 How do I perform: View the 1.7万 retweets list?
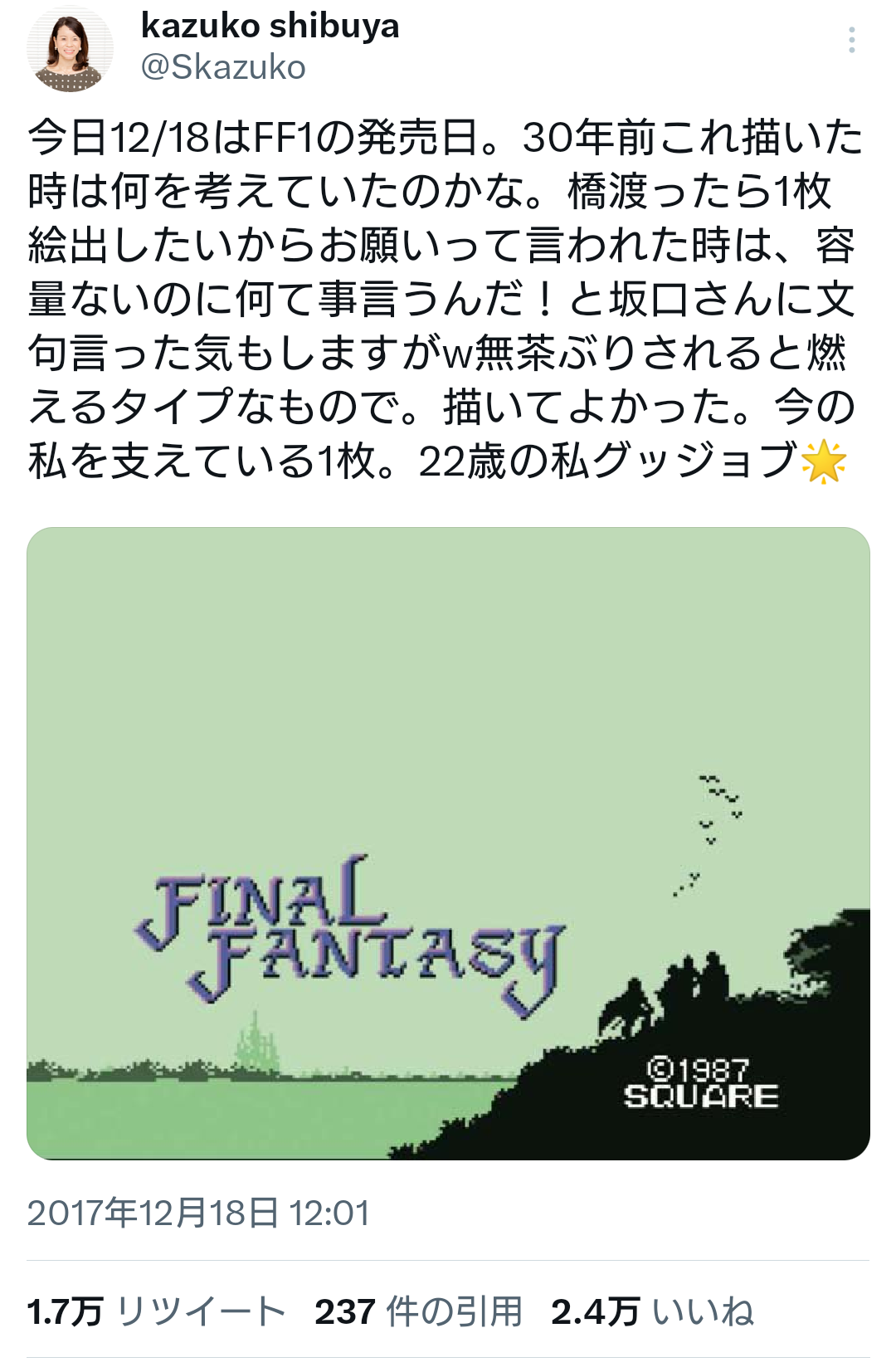156,1311
